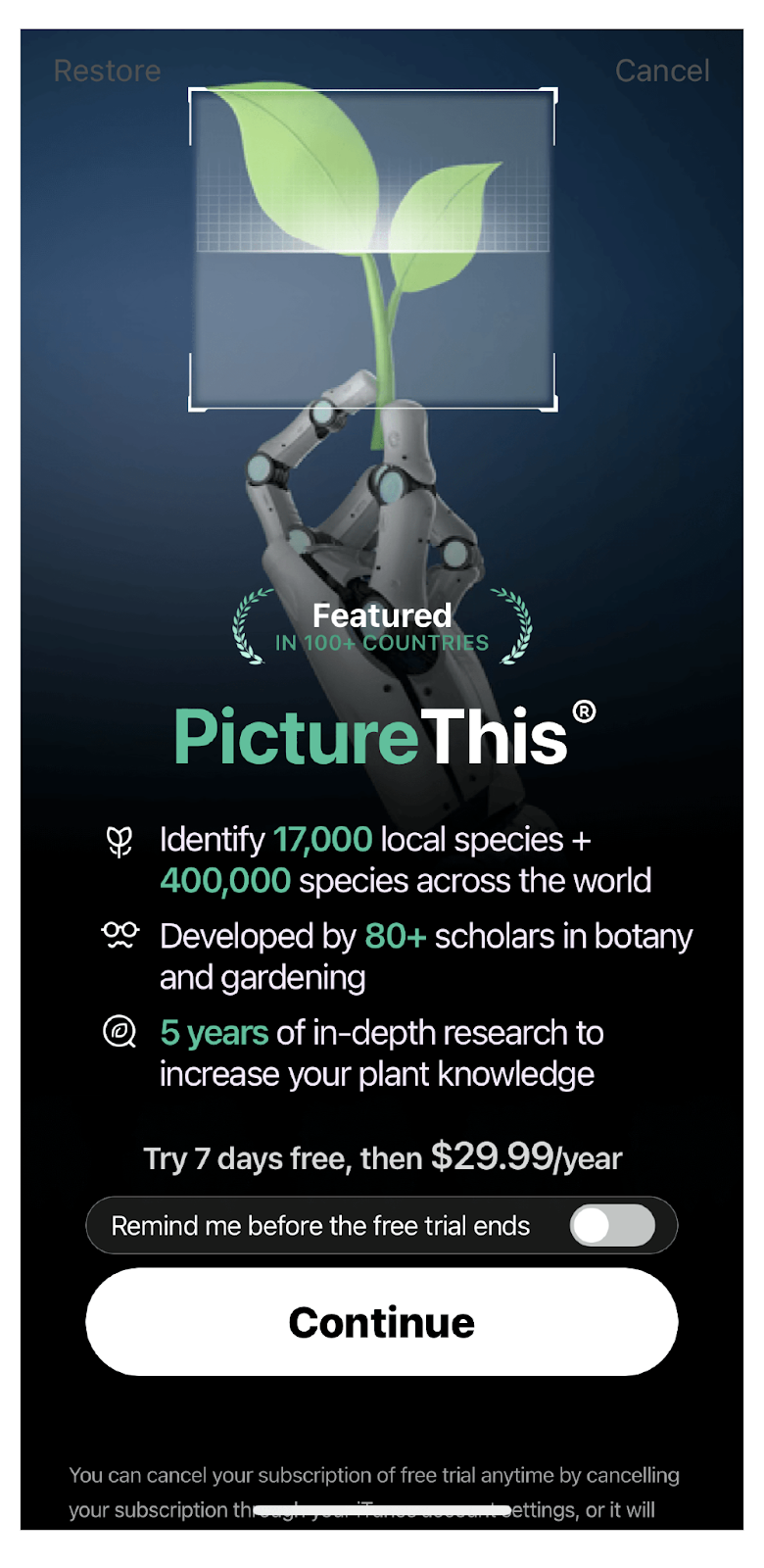
Task: Continue to start the free trial
Action: [382, 1322]
